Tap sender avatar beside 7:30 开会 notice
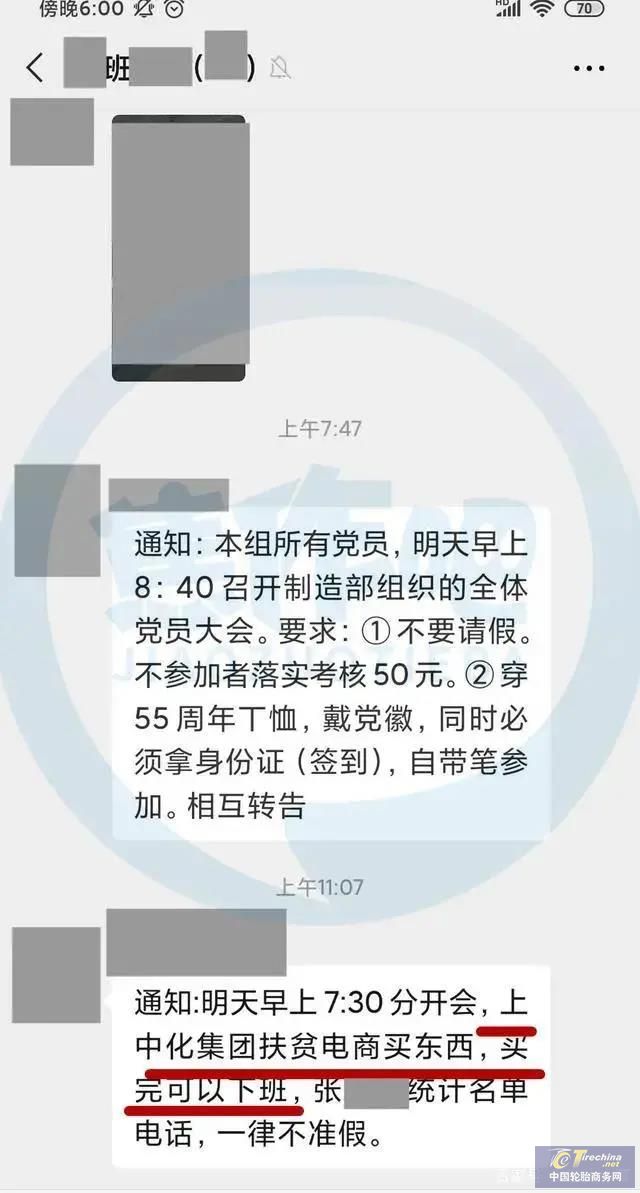This screenshot has height=1193, width=640. (56, 974)
